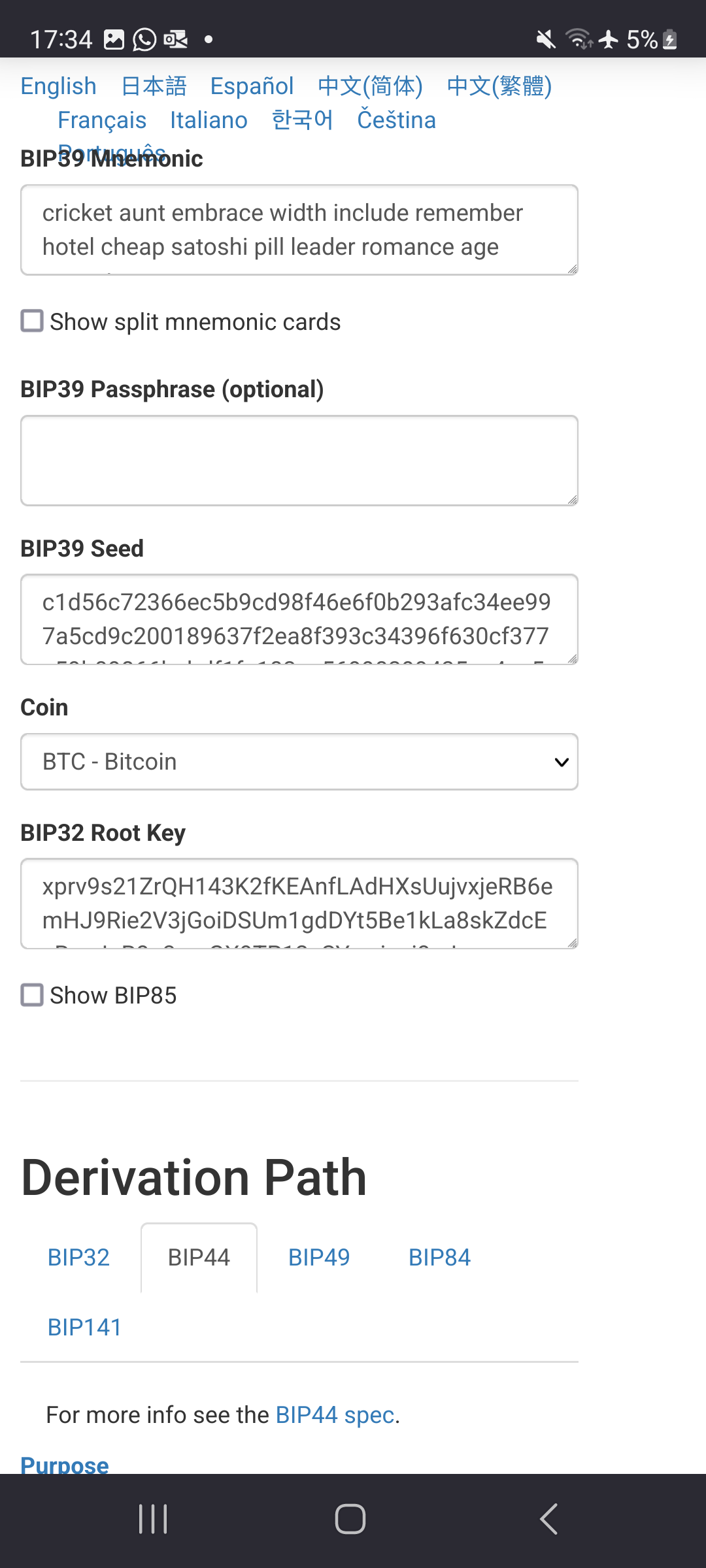The image size is (706, 1568).
Task: Switch to Français language
Action: coord(102,120)
